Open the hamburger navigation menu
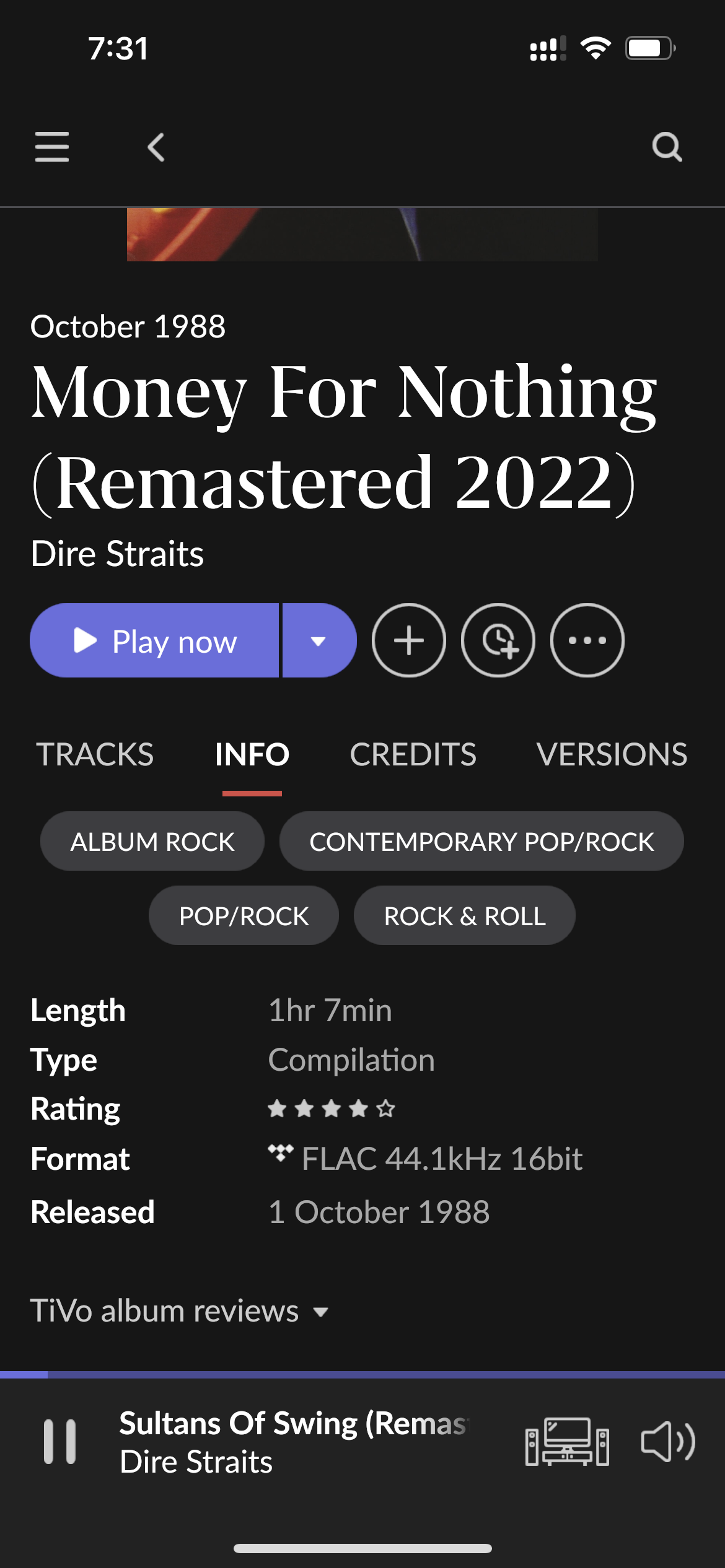Screen dimensions: 725x1568 (52, 147)
